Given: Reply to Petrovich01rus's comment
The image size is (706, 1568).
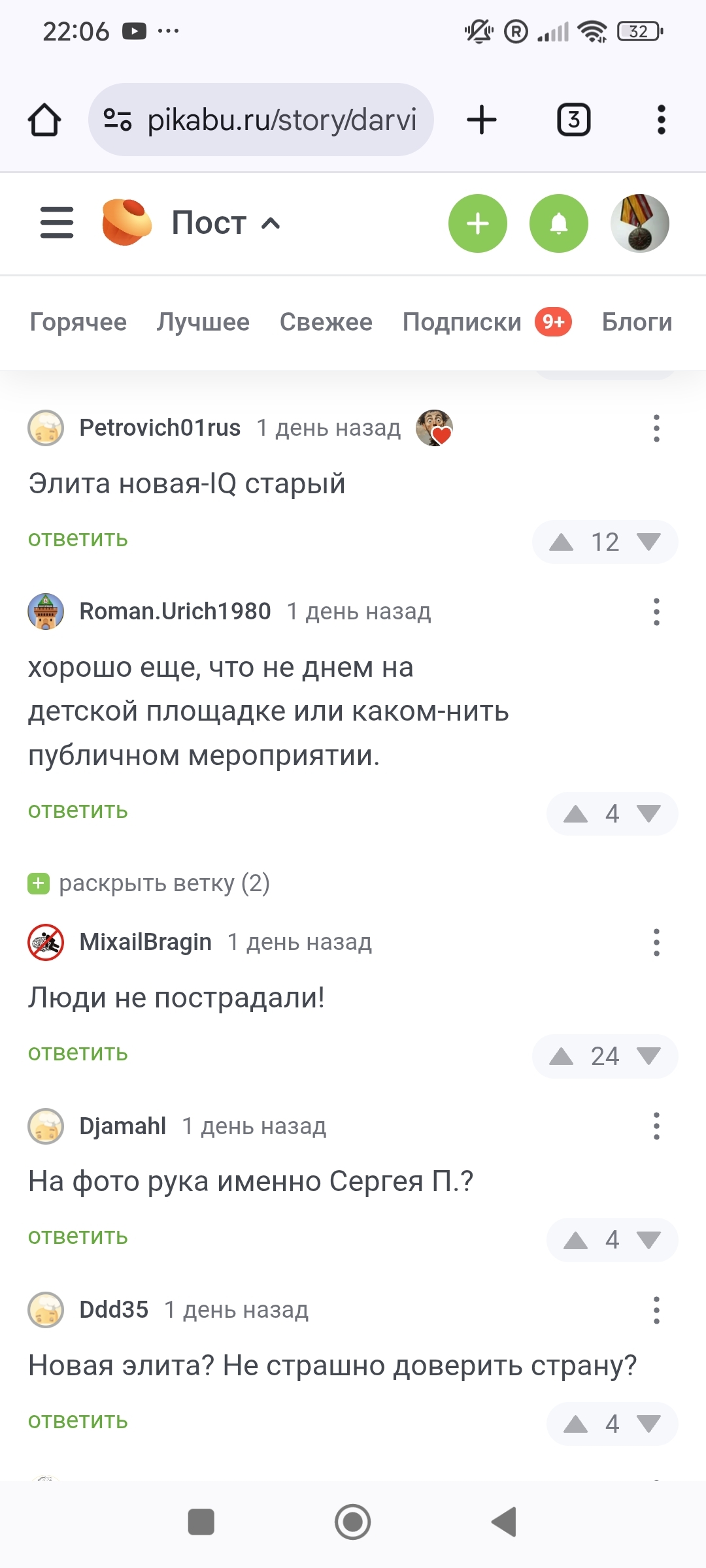Looking at the screenshot, I should click(78, 539).
